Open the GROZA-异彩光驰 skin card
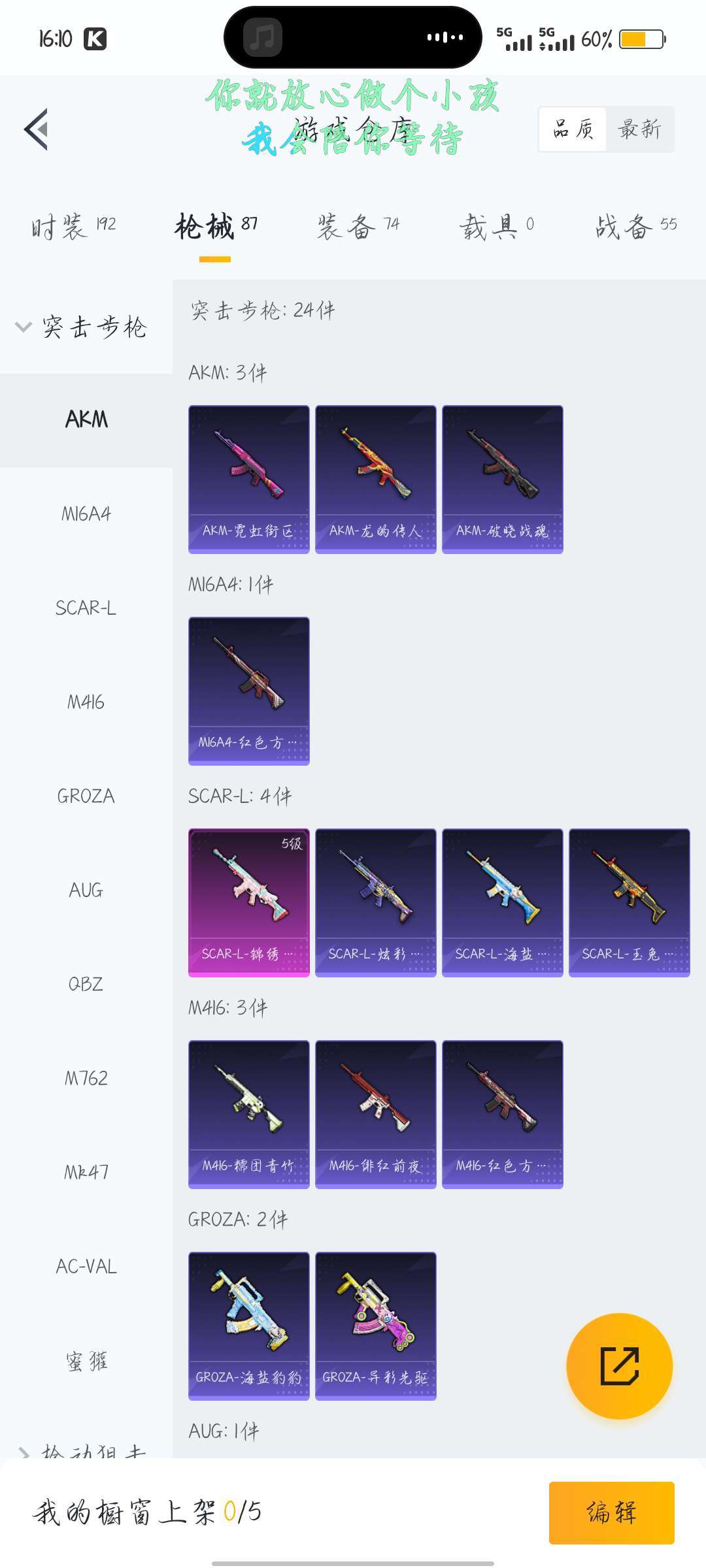 pos(376,1326)
